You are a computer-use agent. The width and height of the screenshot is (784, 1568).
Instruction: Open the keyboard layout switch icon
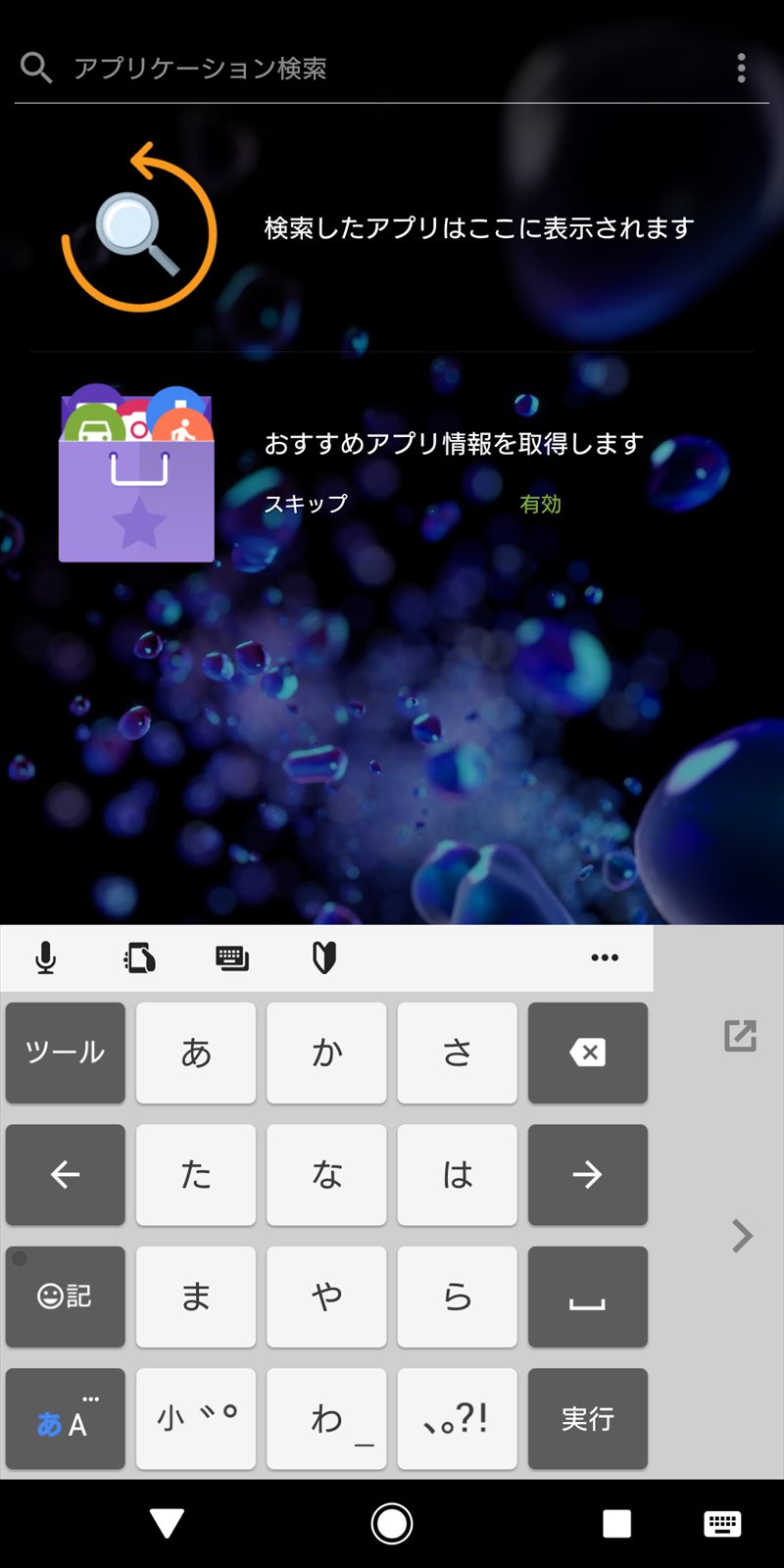[231, 957]
